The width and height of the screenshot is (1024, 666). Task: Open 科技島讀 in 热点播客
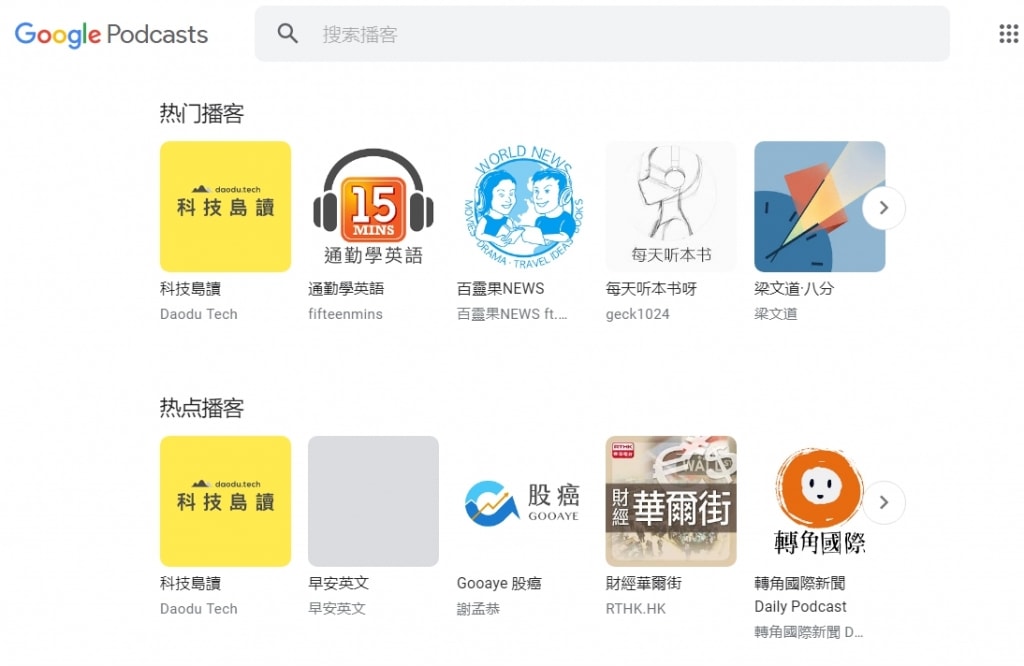point(225,501)
